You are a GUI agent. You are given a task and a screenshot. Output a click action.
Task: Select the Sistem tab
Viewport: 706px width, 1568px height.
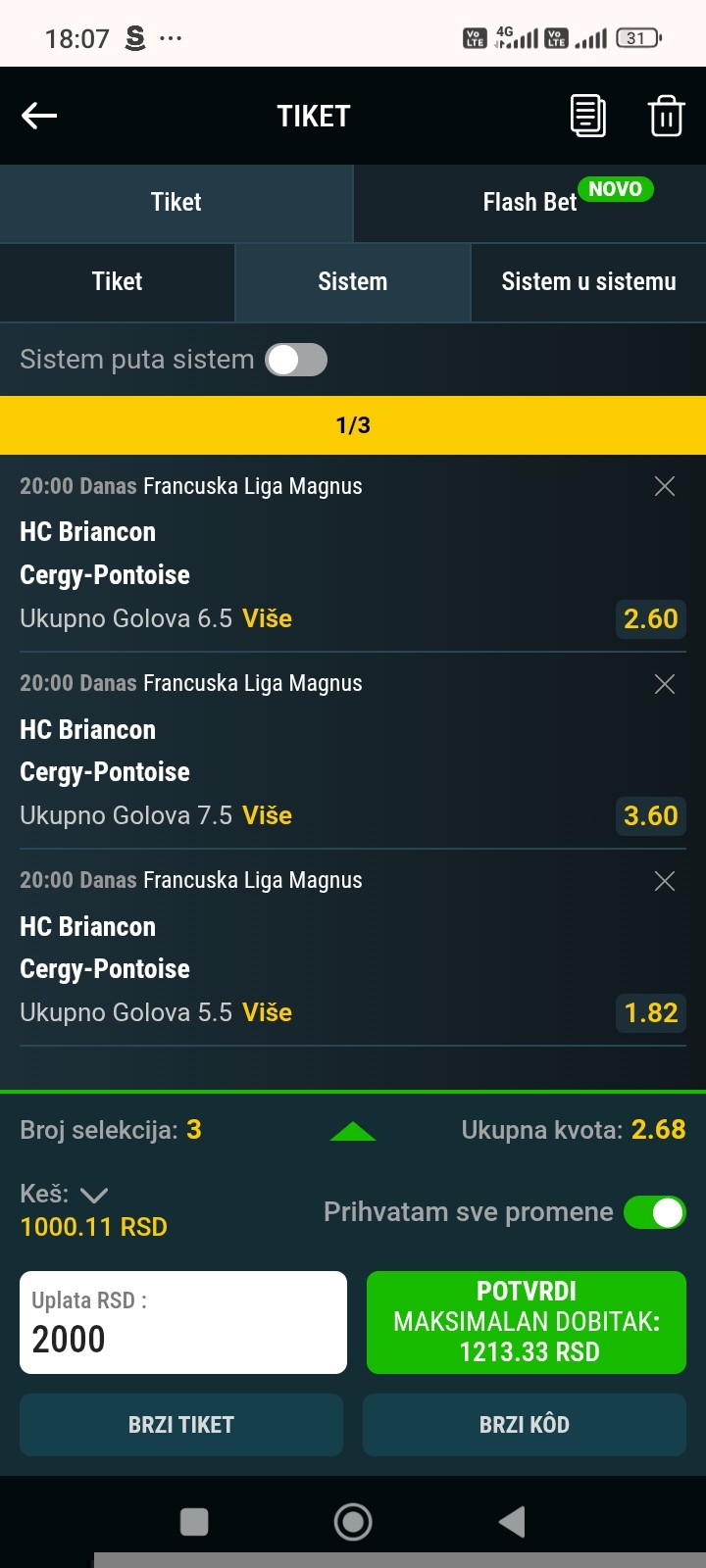pos(353,281)
